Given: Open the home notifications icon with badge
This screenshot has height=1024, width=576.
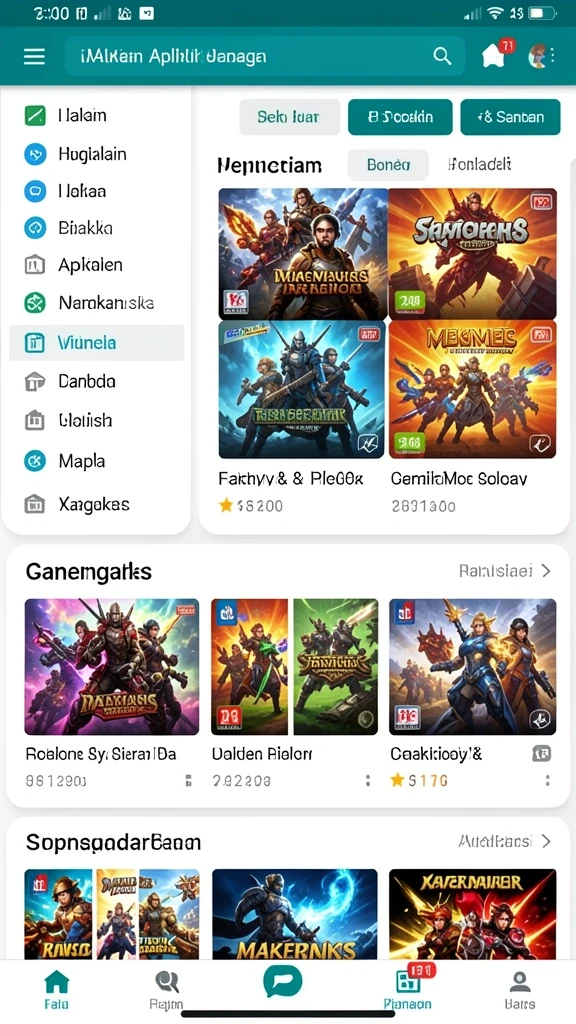Looking at the screenshot, I should click(494, 56).
